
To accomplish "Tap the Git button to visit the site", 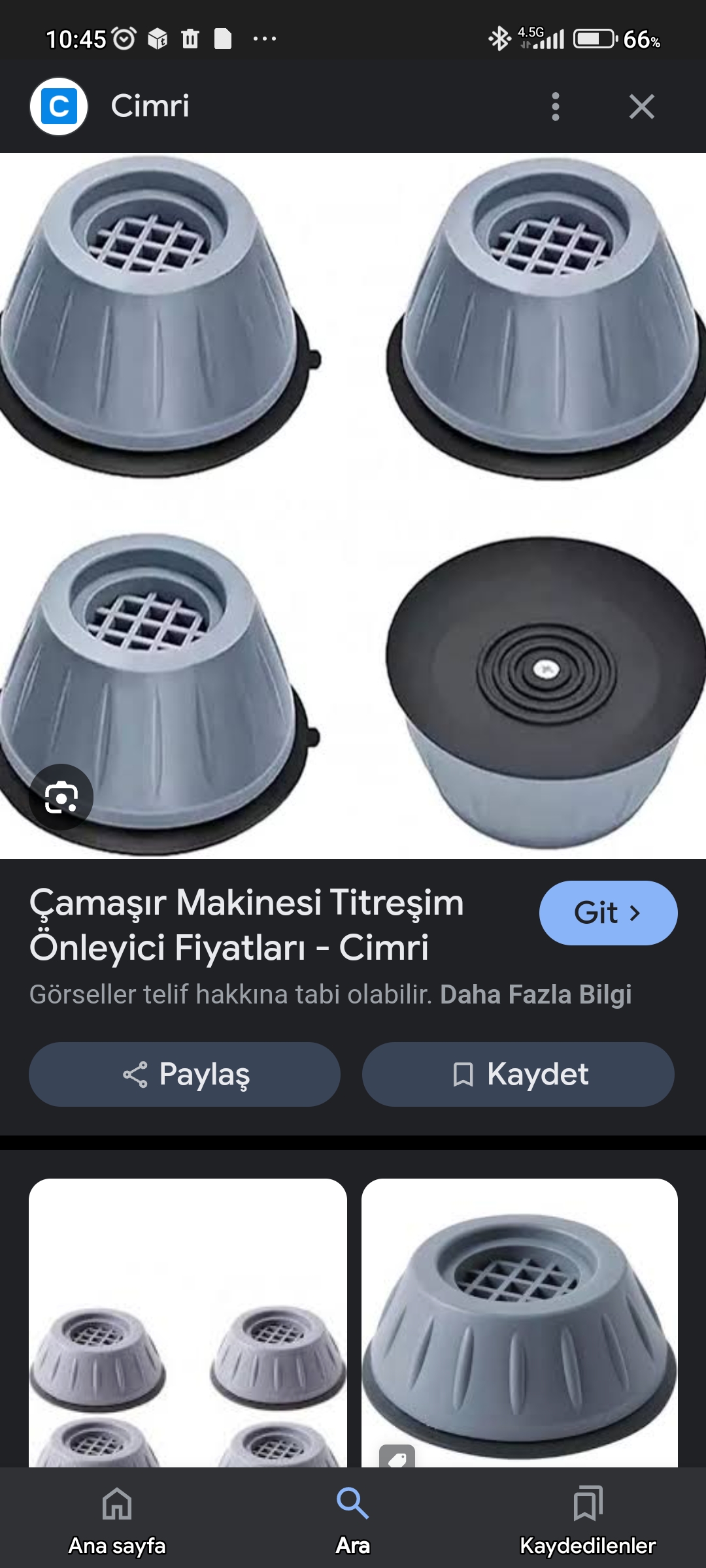I will pos(608,913).
